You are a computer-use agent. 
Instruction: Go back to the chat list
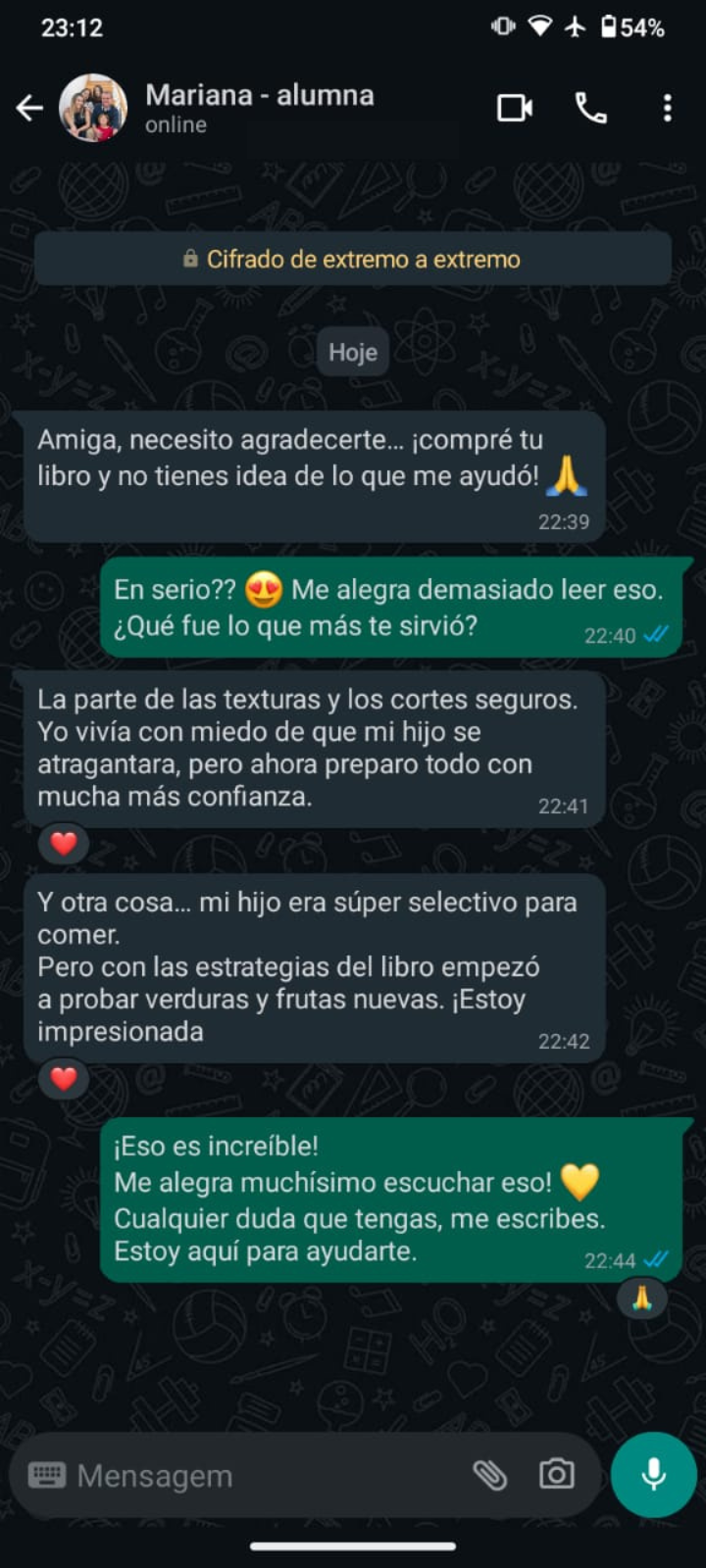pyautogui.click(x=29, y=108)
